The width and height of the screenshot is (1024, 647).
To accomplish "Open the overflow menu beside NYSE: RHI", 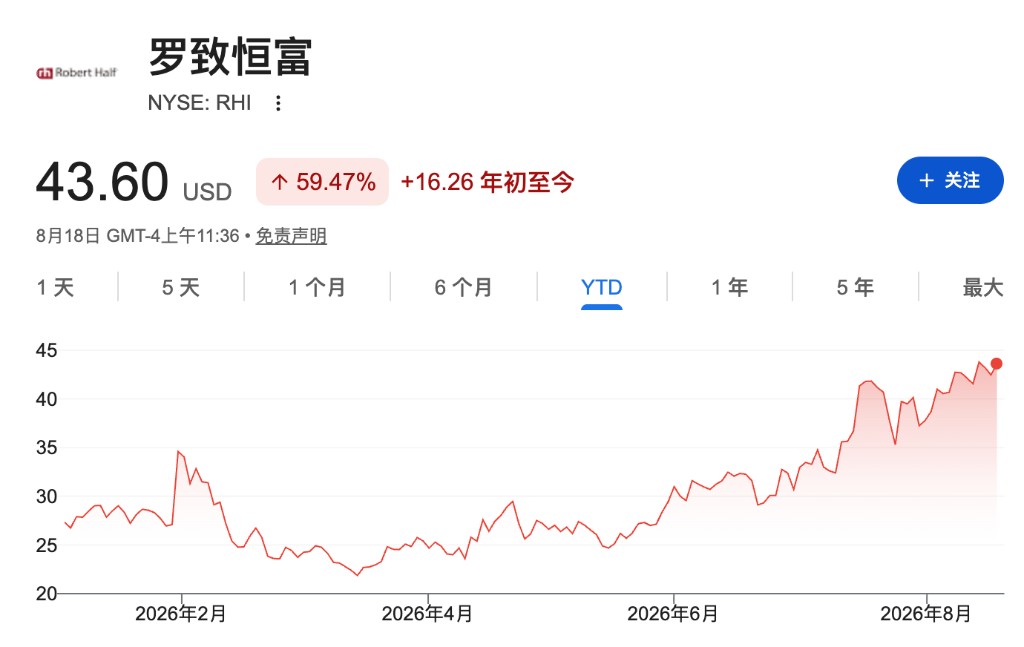I will point(278,103).
